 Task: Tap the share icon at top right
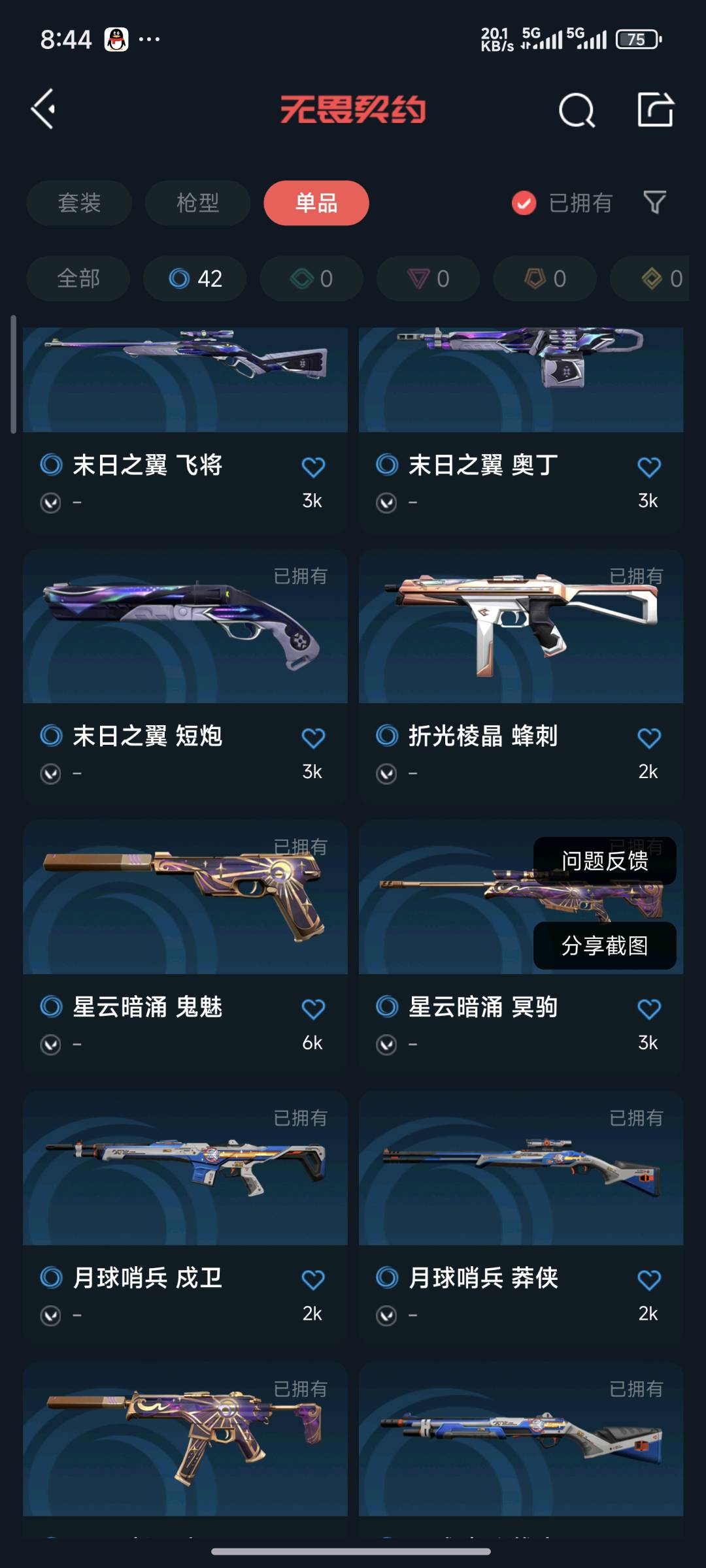point(655,109)
